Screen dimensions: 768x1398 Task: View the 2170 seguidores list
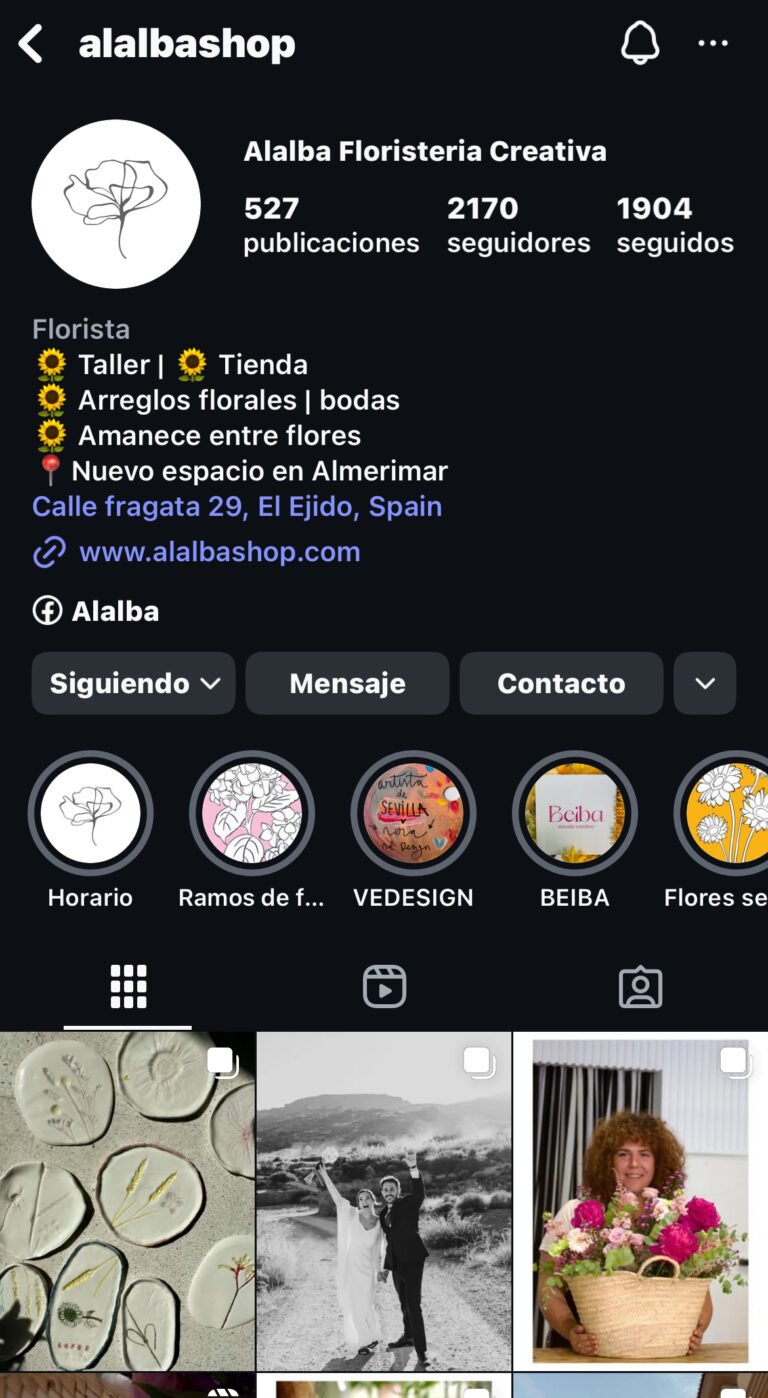518,224
